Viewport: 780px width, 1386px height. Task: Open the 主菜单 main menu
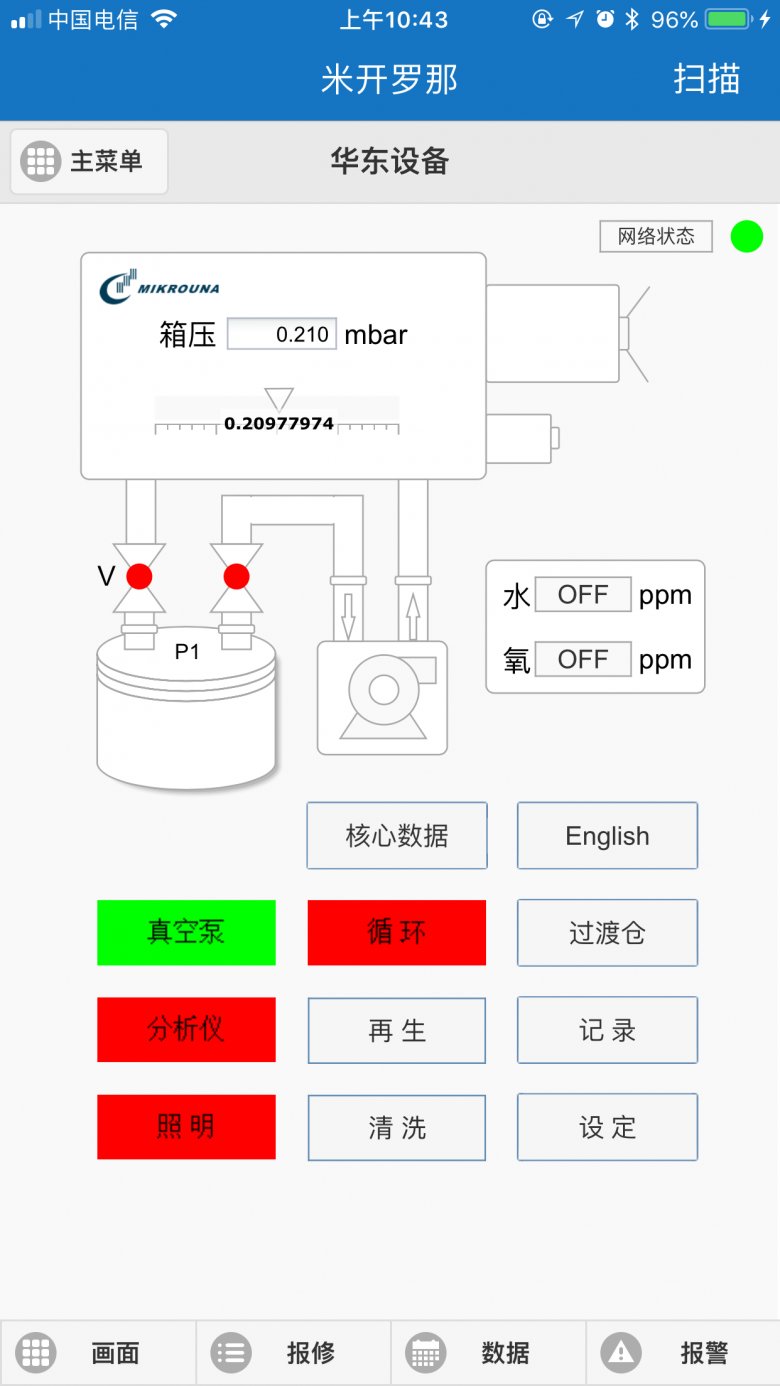(89, 161)
